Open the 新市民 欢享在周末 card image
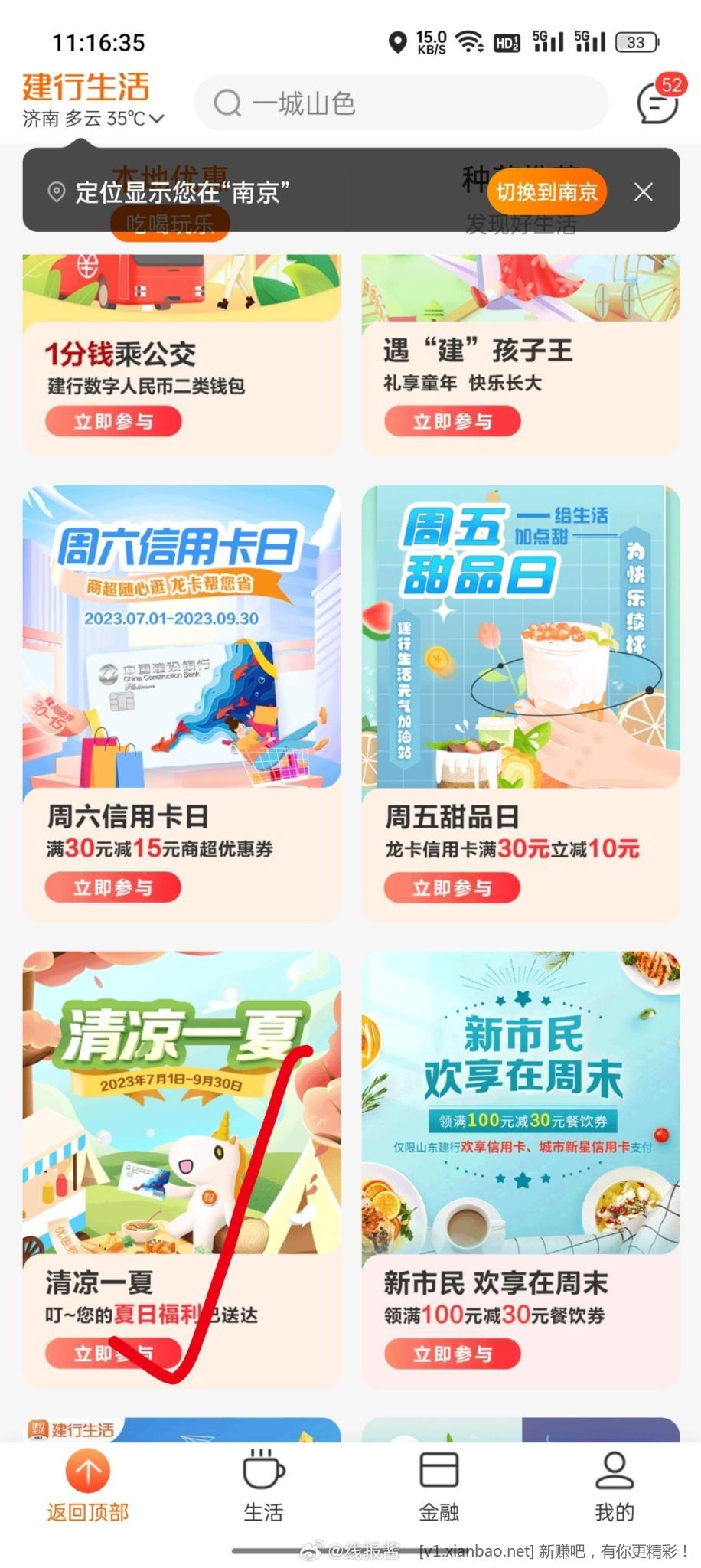The width and height of the screenshot is (701, 1568). click(520, 1102)
